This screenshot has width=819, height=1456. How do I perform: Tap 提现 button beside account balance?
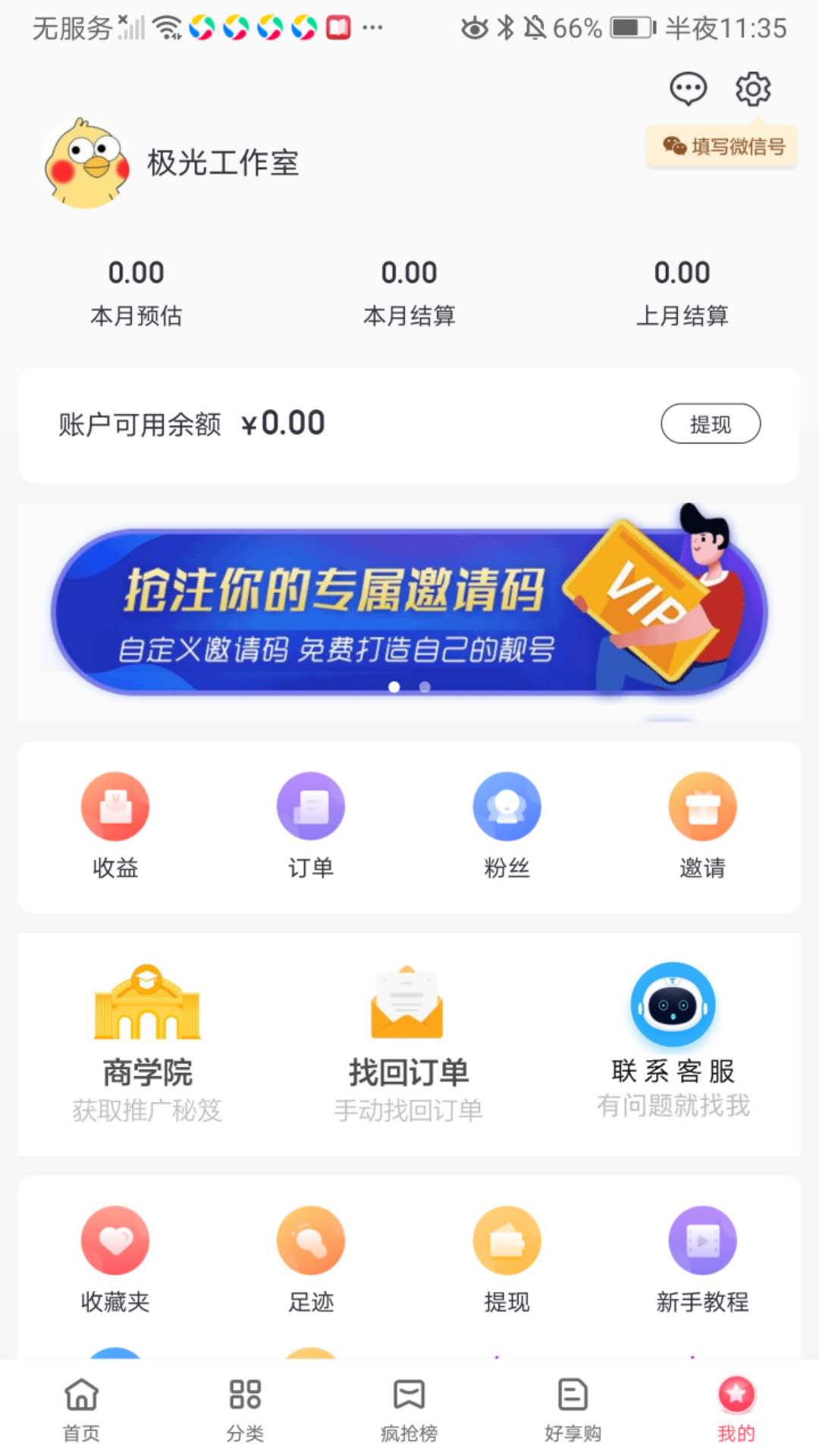coord(711,424)
